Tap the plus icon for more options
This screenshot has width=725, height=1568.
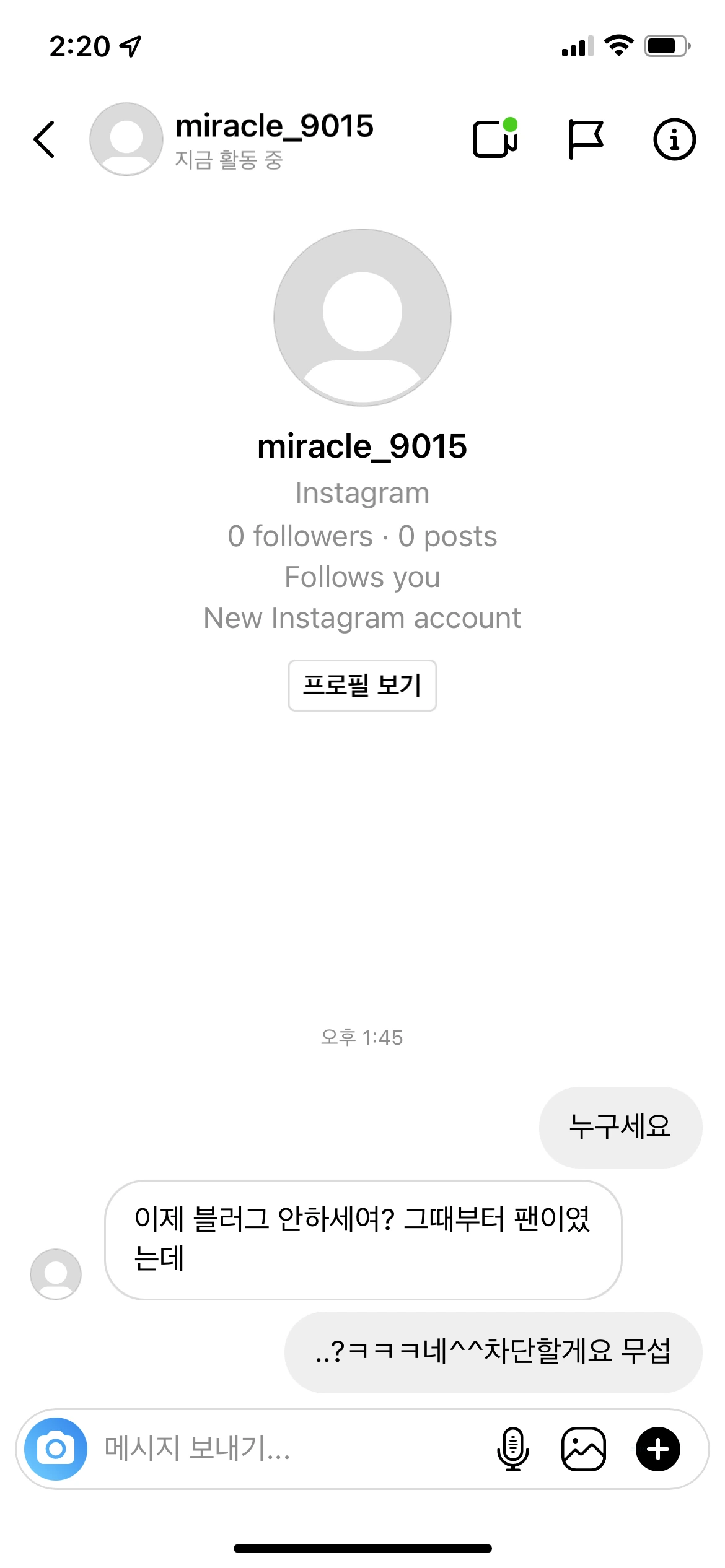pos(657,1448)
